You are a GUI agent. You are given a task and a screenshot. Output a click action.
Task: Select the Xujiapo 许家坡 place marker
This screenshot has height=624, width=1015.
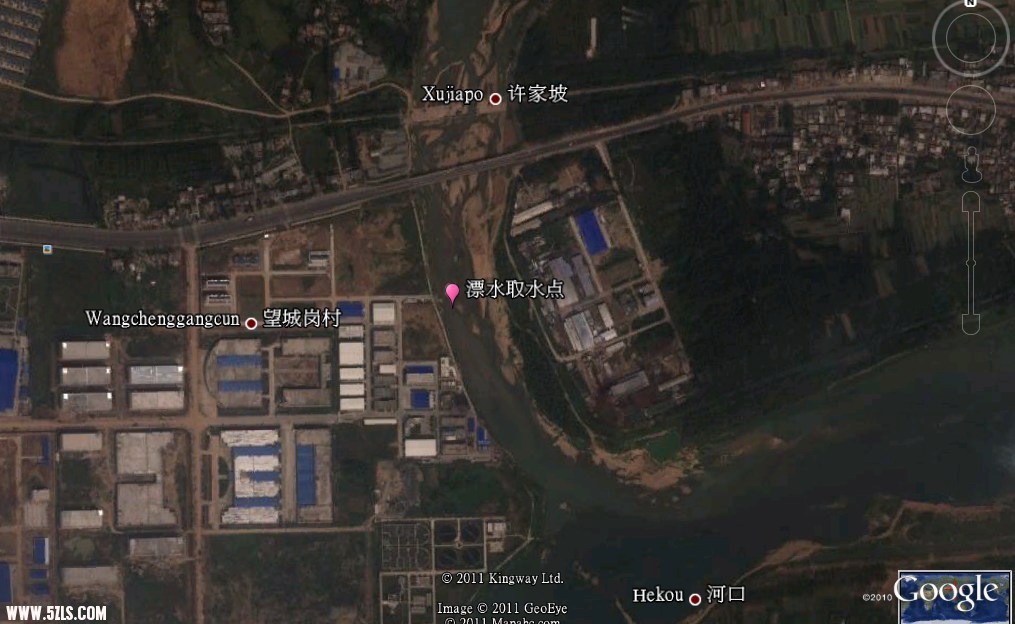point(494,98)
